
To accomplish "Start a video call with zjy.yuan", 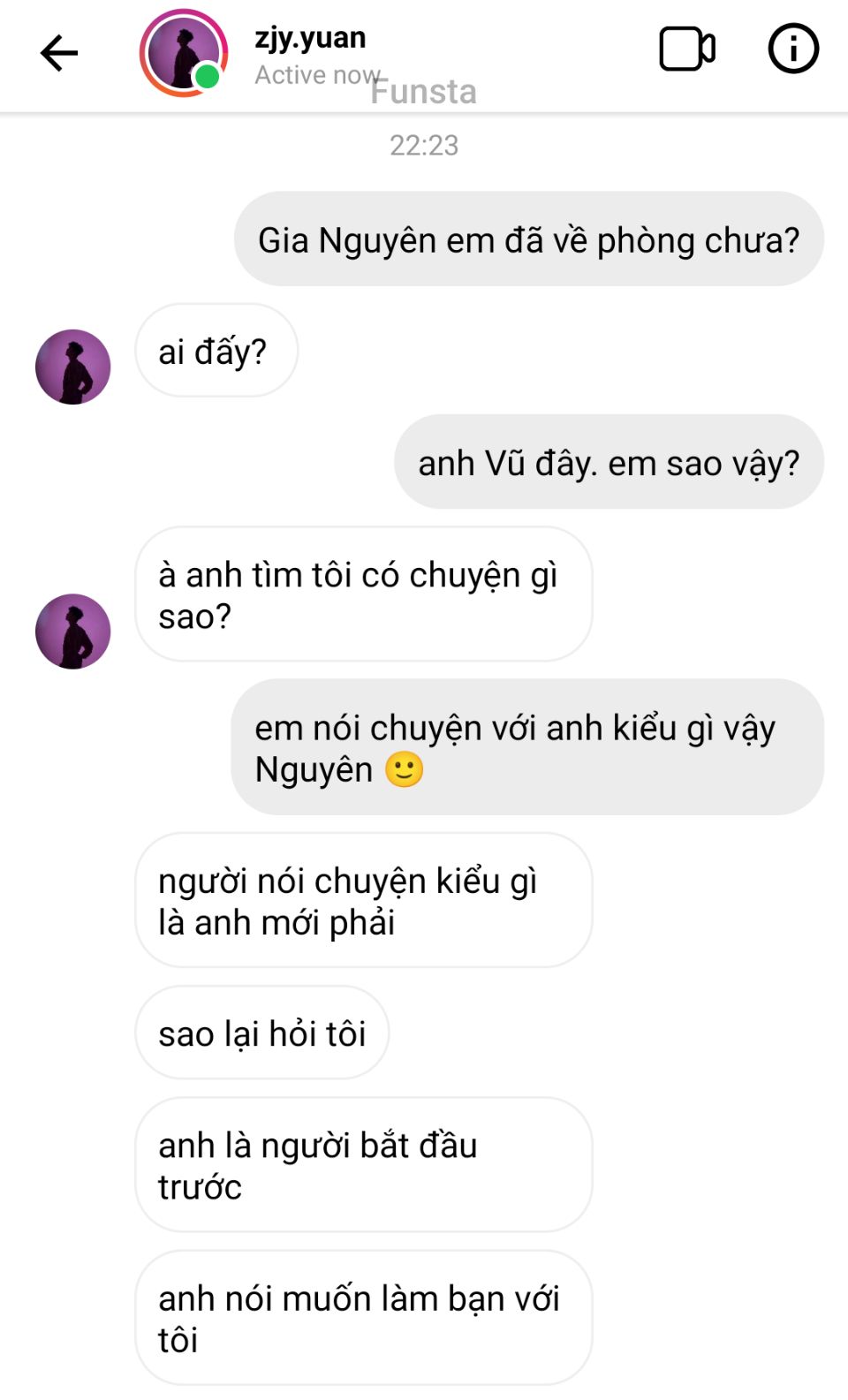I will coord(686,49).
